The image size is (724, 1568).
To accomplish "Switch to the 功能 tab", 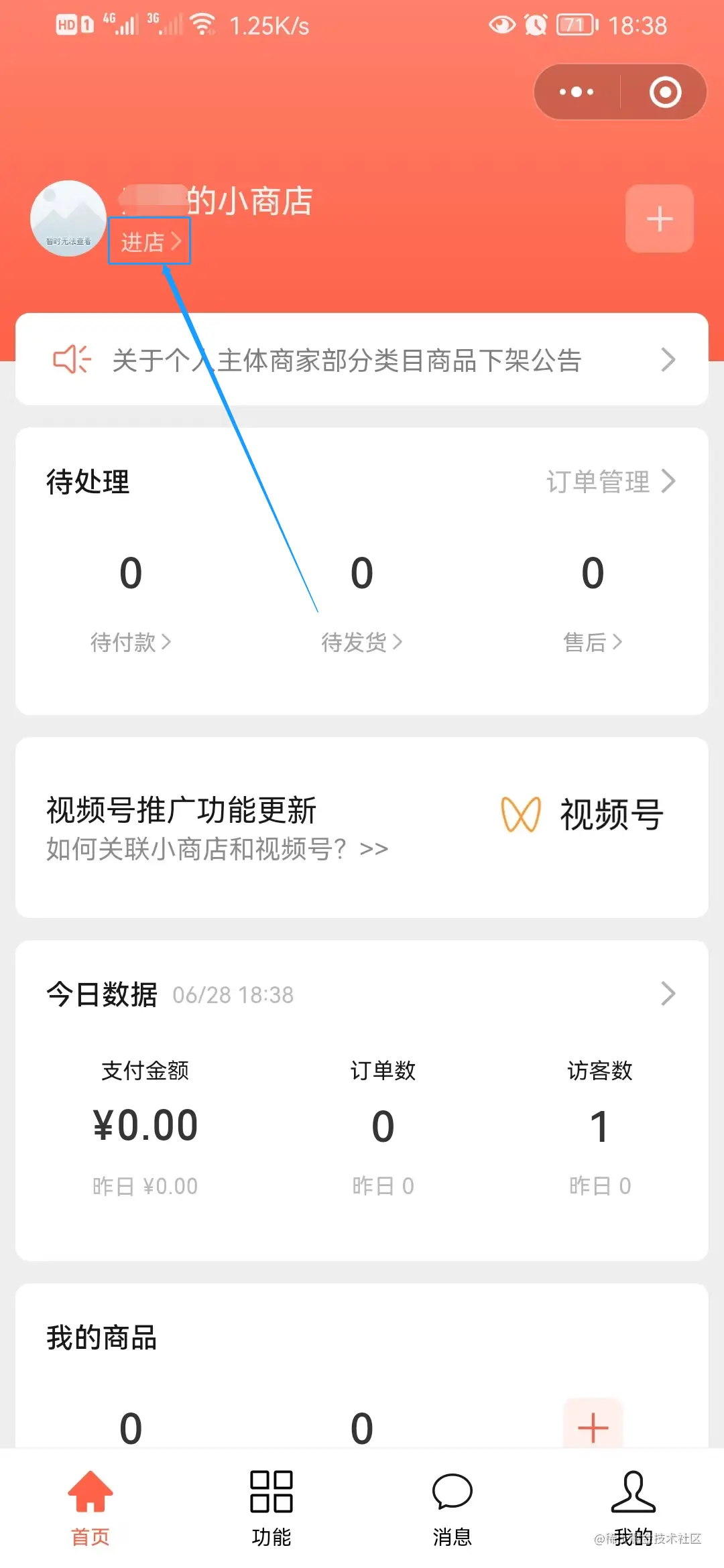I will click(271, 1509).
